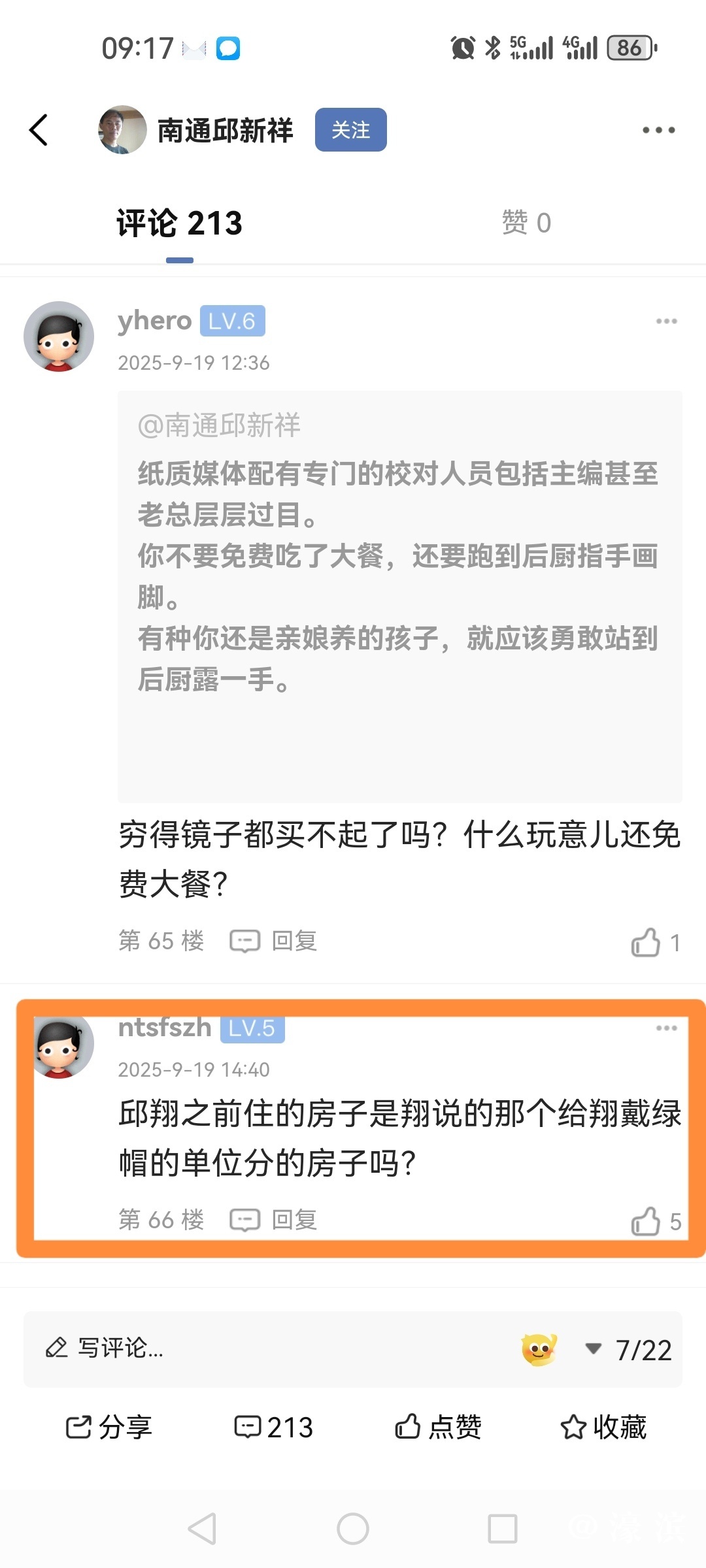
Task: Go back using the top-left arrow
Action: 39,130
